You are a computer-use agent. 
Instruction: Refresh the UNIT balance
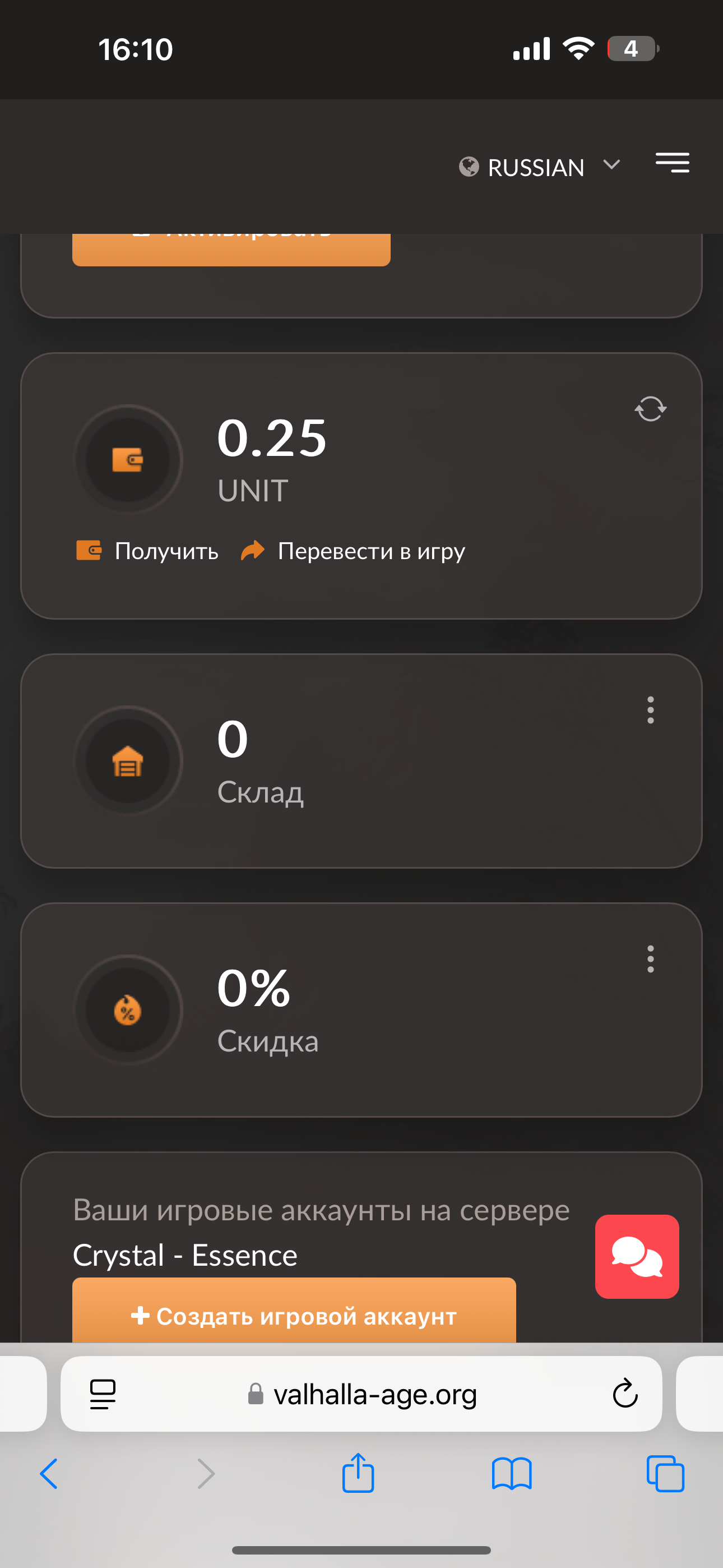[650, 408]
